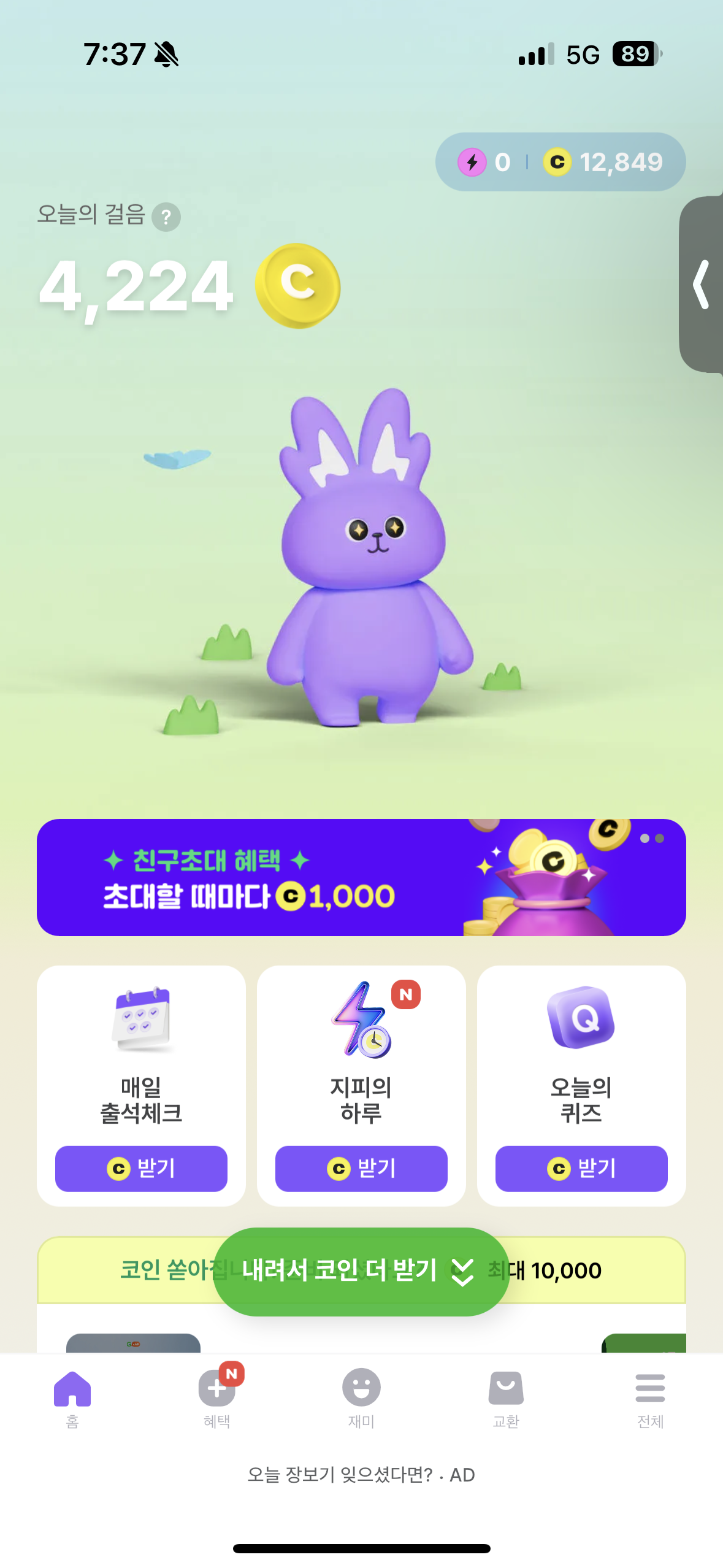
Task: Switch to the 혜택 tab
Action: tap(217, 1396)
